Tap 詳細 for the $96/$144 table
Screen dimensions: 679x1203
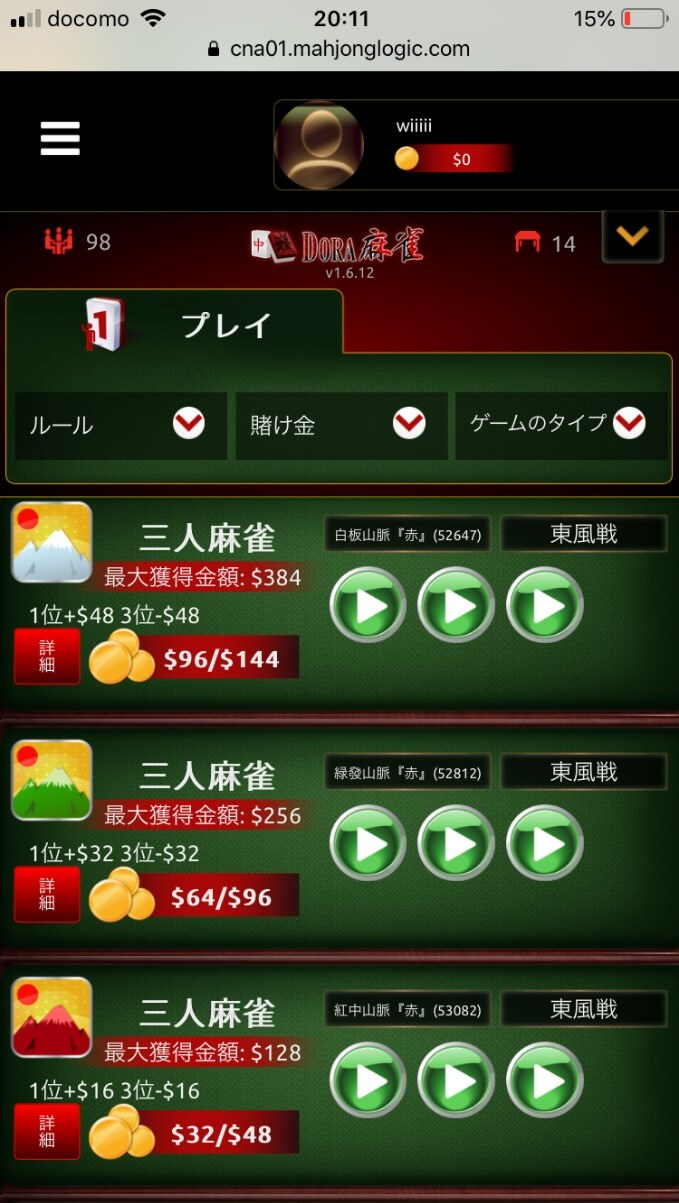[x=47, y=656]
